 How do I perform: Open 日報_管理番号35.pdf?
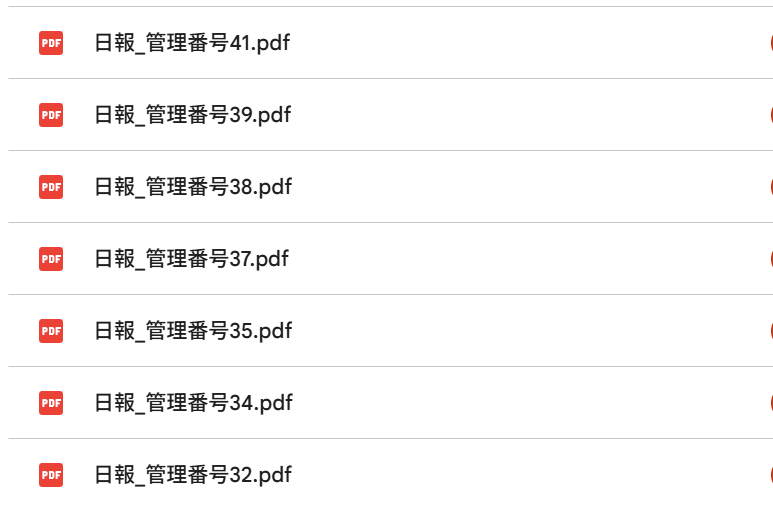point(192,331)
